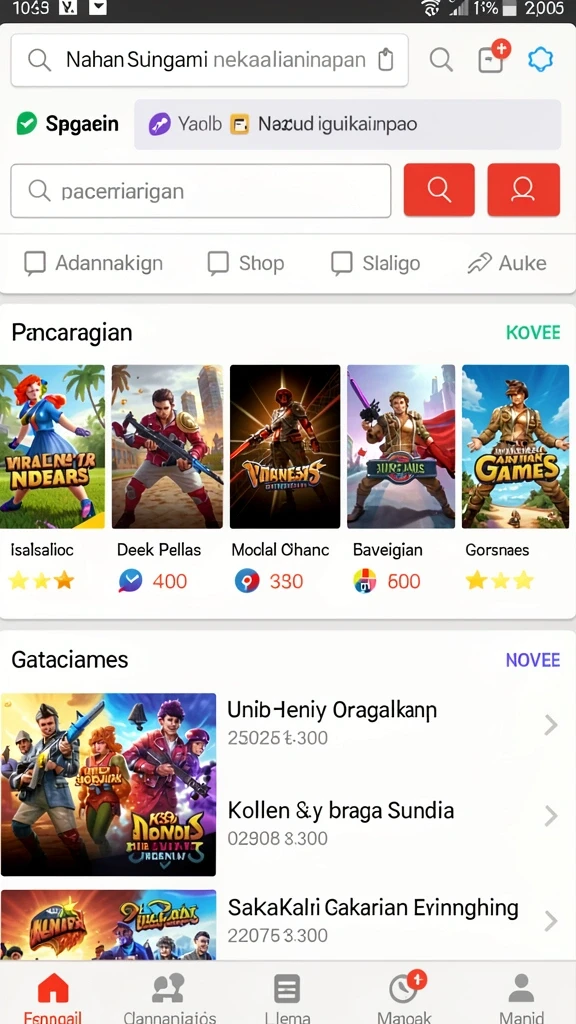The height and width of the screenshot is (1024, 576).
Task: Switch to the Adannakign tab
Action: click(x=93, y=263)
